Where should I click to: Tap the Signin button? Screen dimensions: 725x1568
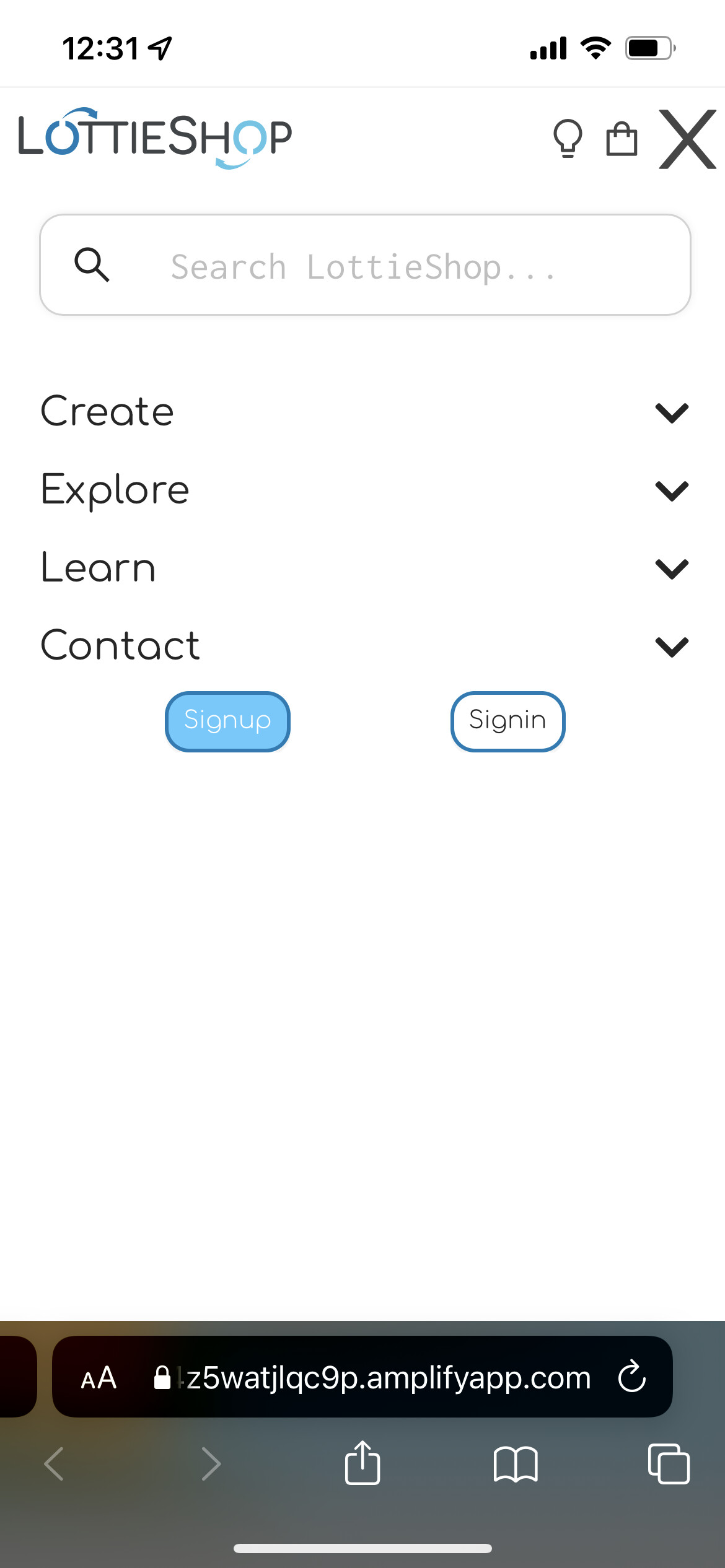pyautogui.click(x=507, y=721)
